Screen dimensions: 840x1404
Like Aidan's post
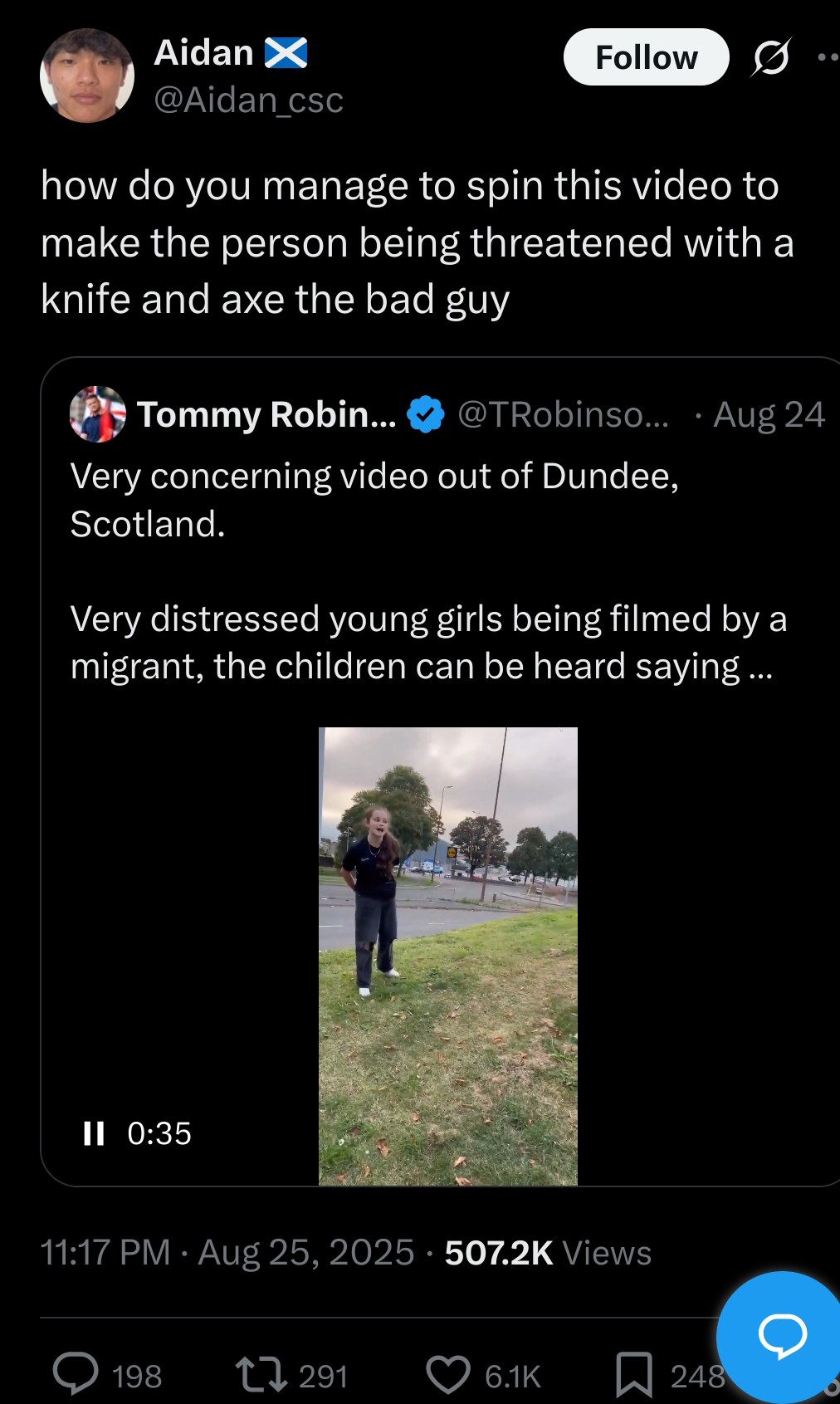(448, 1374)
